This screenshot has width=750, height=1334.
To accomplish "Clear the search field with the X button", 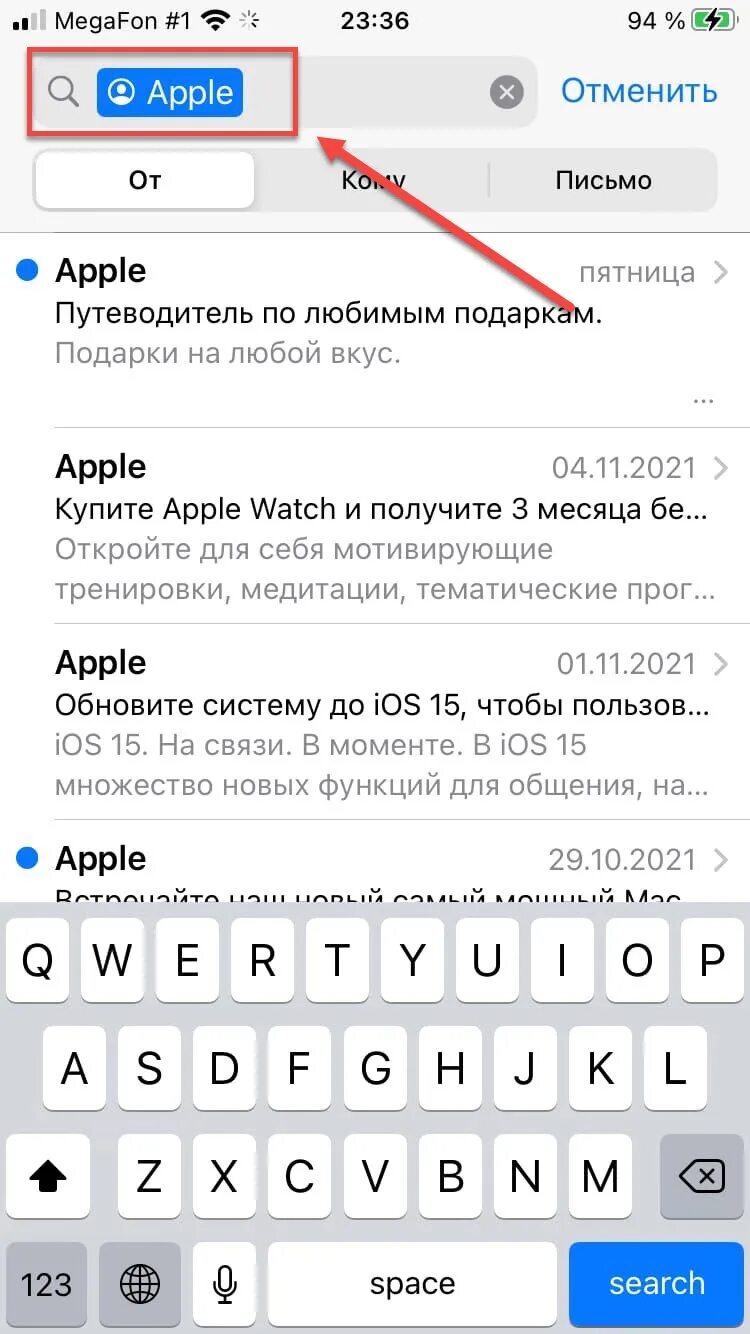I will coord(507,93).
